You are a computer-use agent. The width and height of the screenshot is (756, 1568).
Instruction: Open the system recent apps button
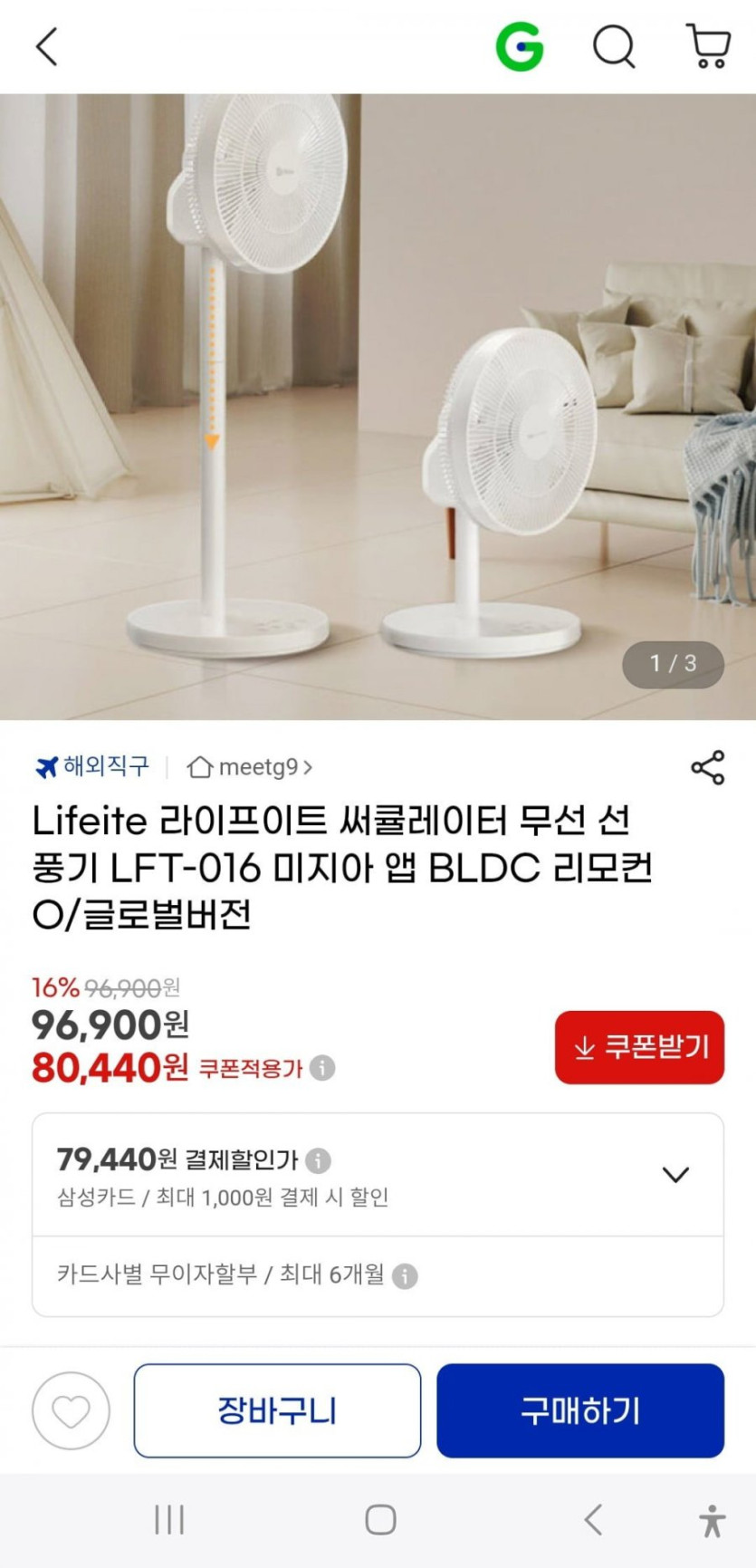click(x=169, y=1519)
